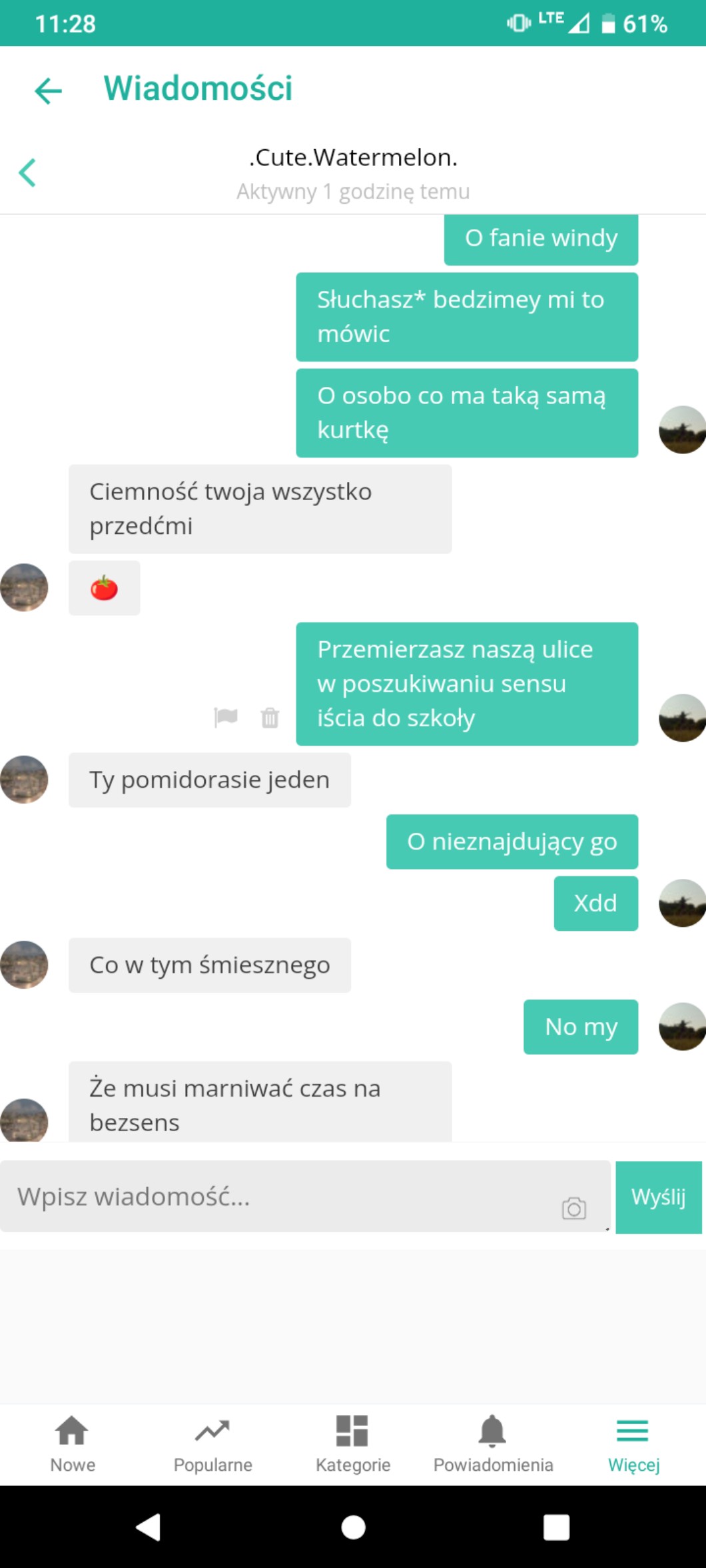Delete the message using the trash icon
The image size is (706, 1568).
[270, 717]
